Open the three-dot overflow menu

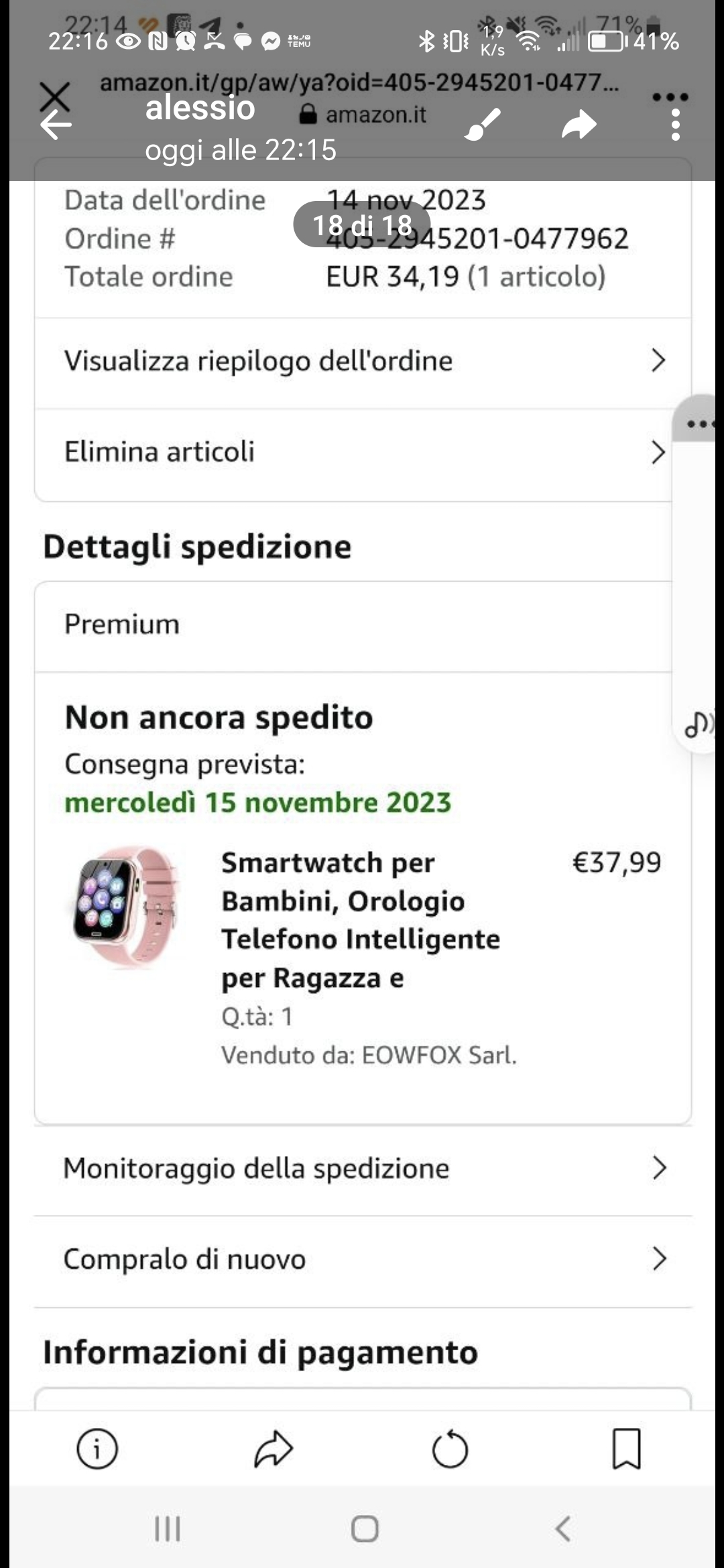click(x=675, y=125)
